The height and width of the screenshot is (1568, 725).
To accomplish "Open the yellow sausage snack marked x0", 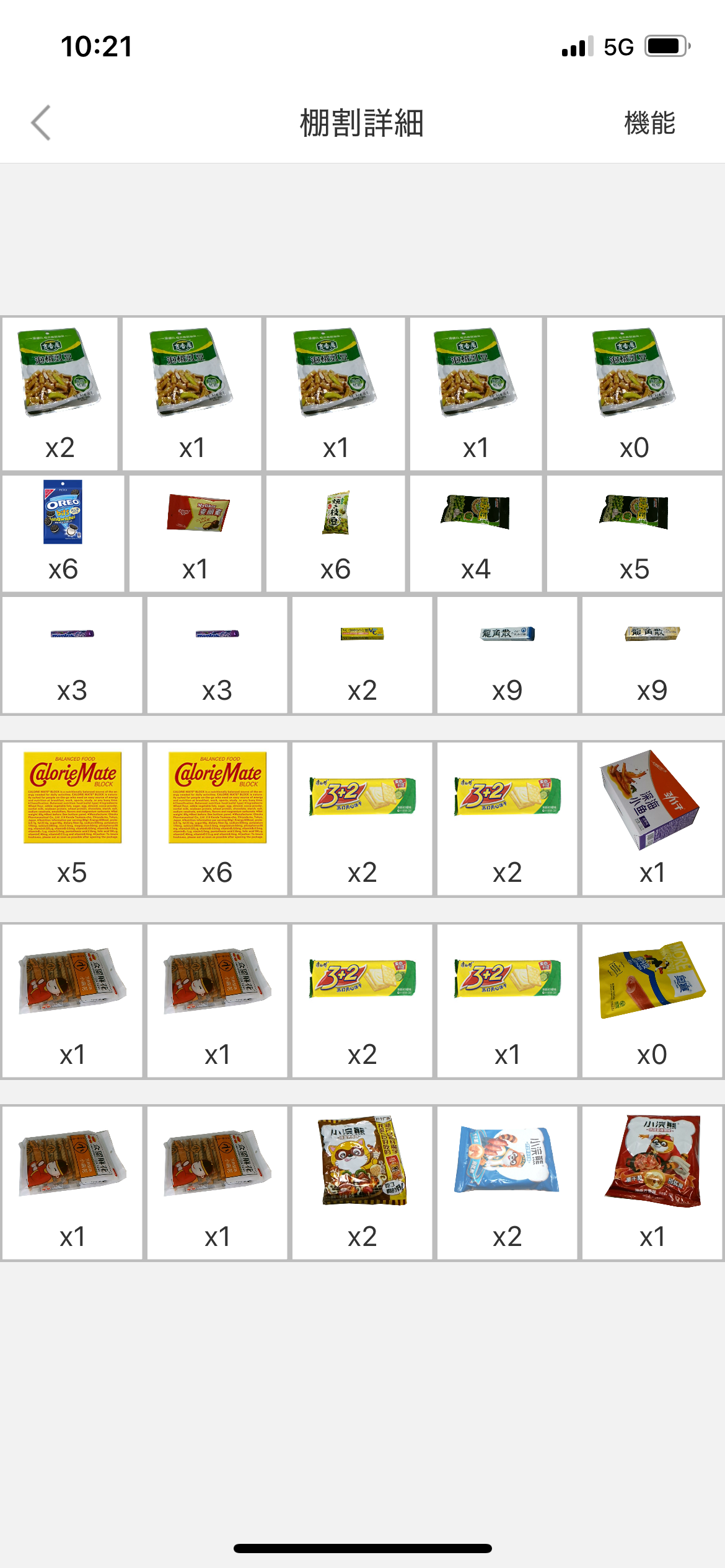I will pyautogui.click(x=652, y=991).
